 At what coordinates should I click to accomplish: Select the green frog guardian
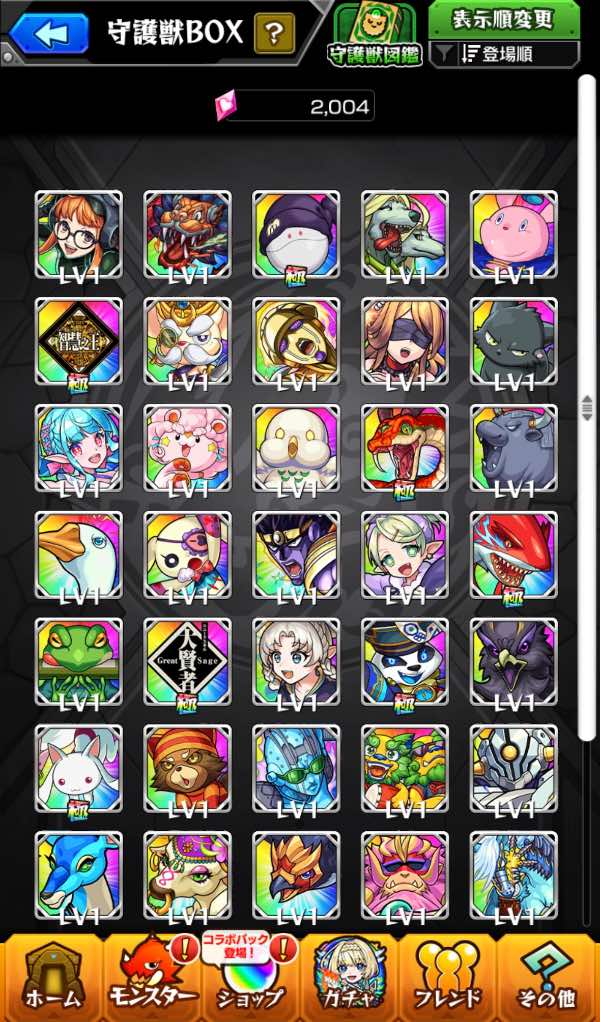(78, 661)
